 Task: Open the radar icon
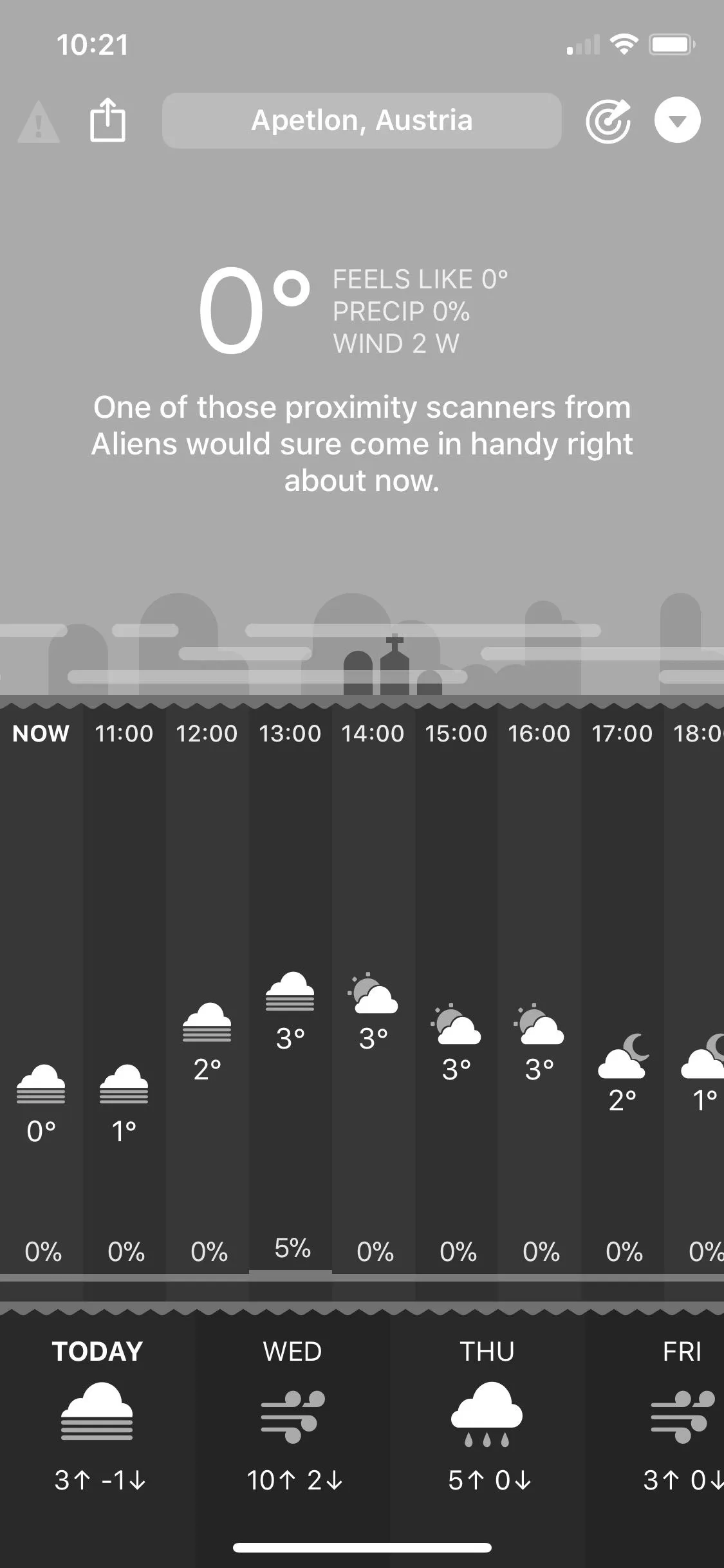click(x=608, y=121)
